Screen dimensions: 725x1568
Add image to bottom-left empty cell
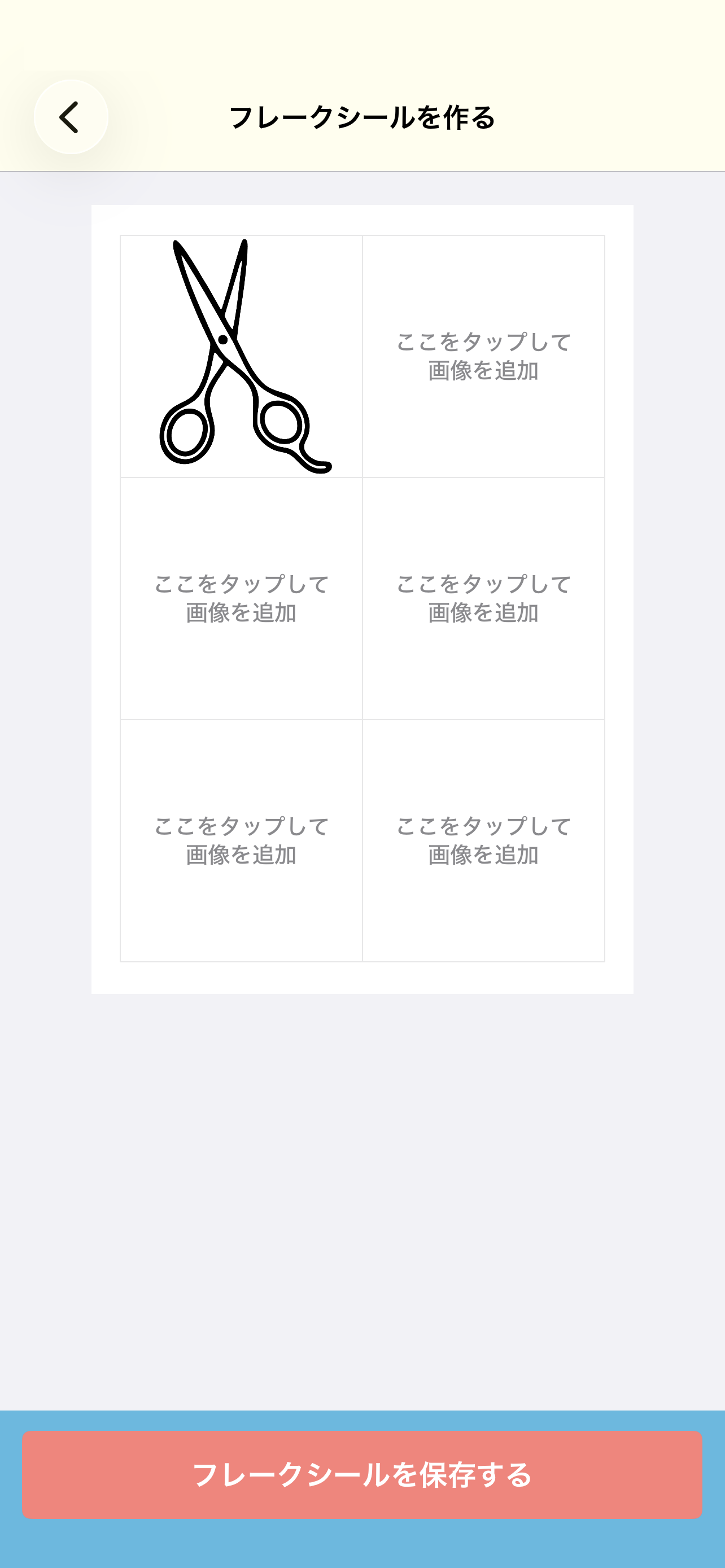pos(241,840)
